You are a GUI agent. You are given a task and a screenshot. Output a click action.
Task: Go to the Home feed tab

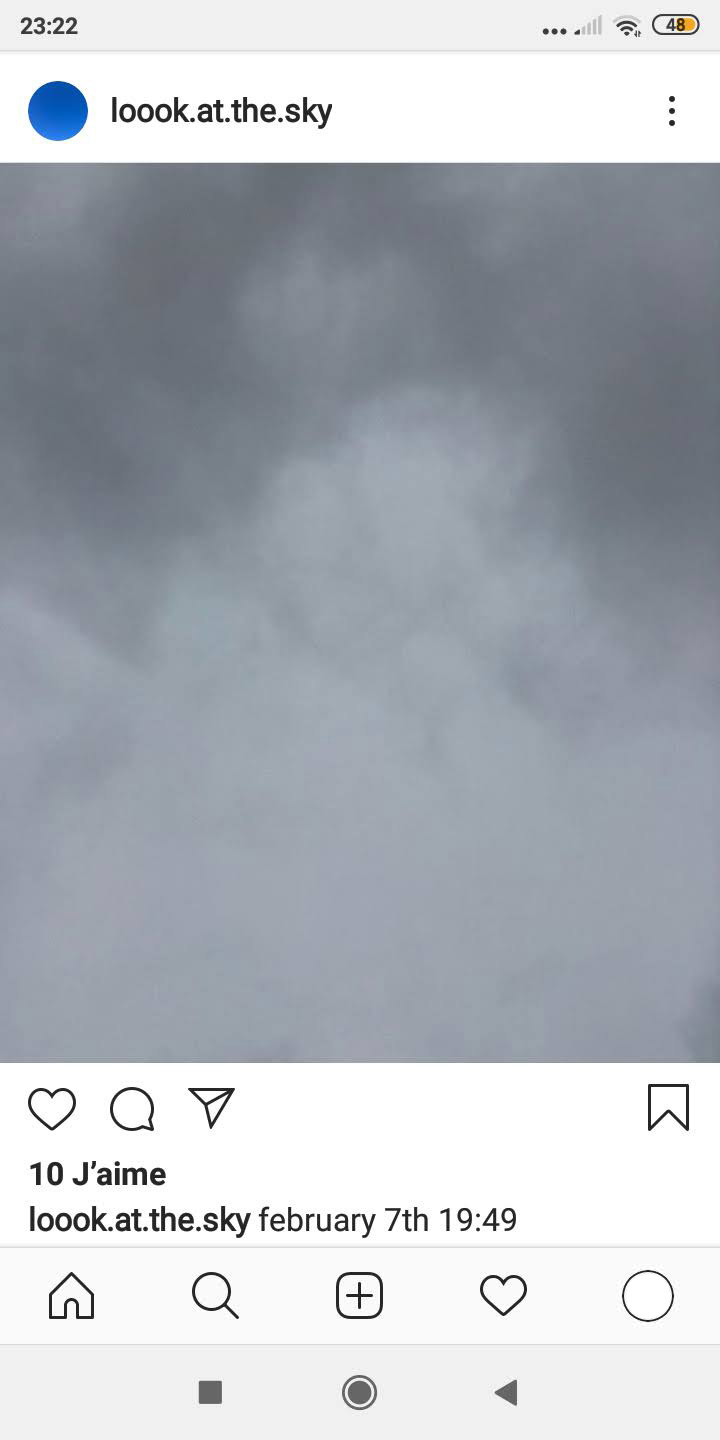tap(72, 1297)
